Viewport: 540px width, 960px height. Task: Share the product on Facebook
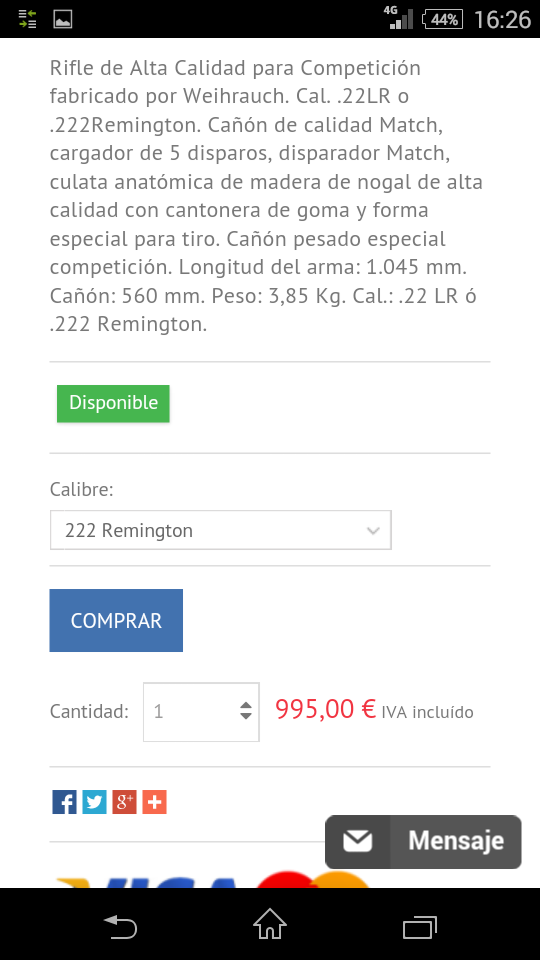(x=64, y=802)
